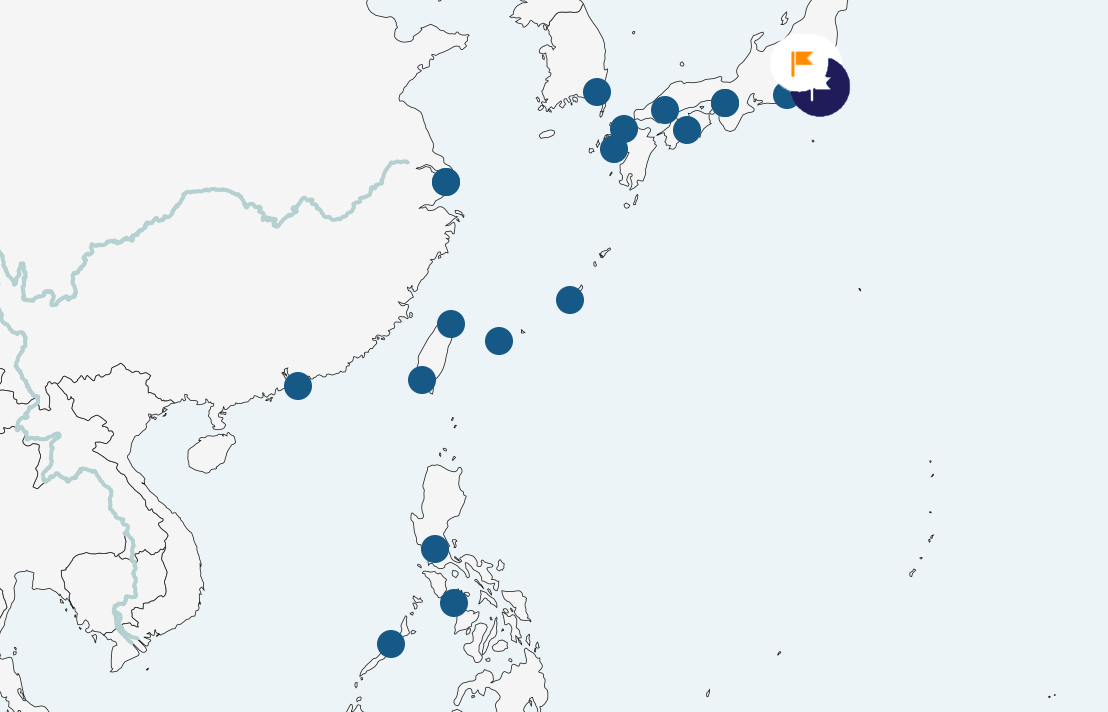Image resolution: width=1108 pixels, height=712 pixels.
Task: Select the Shanghai marker on China's coast
Action: (x=446, y=182)
